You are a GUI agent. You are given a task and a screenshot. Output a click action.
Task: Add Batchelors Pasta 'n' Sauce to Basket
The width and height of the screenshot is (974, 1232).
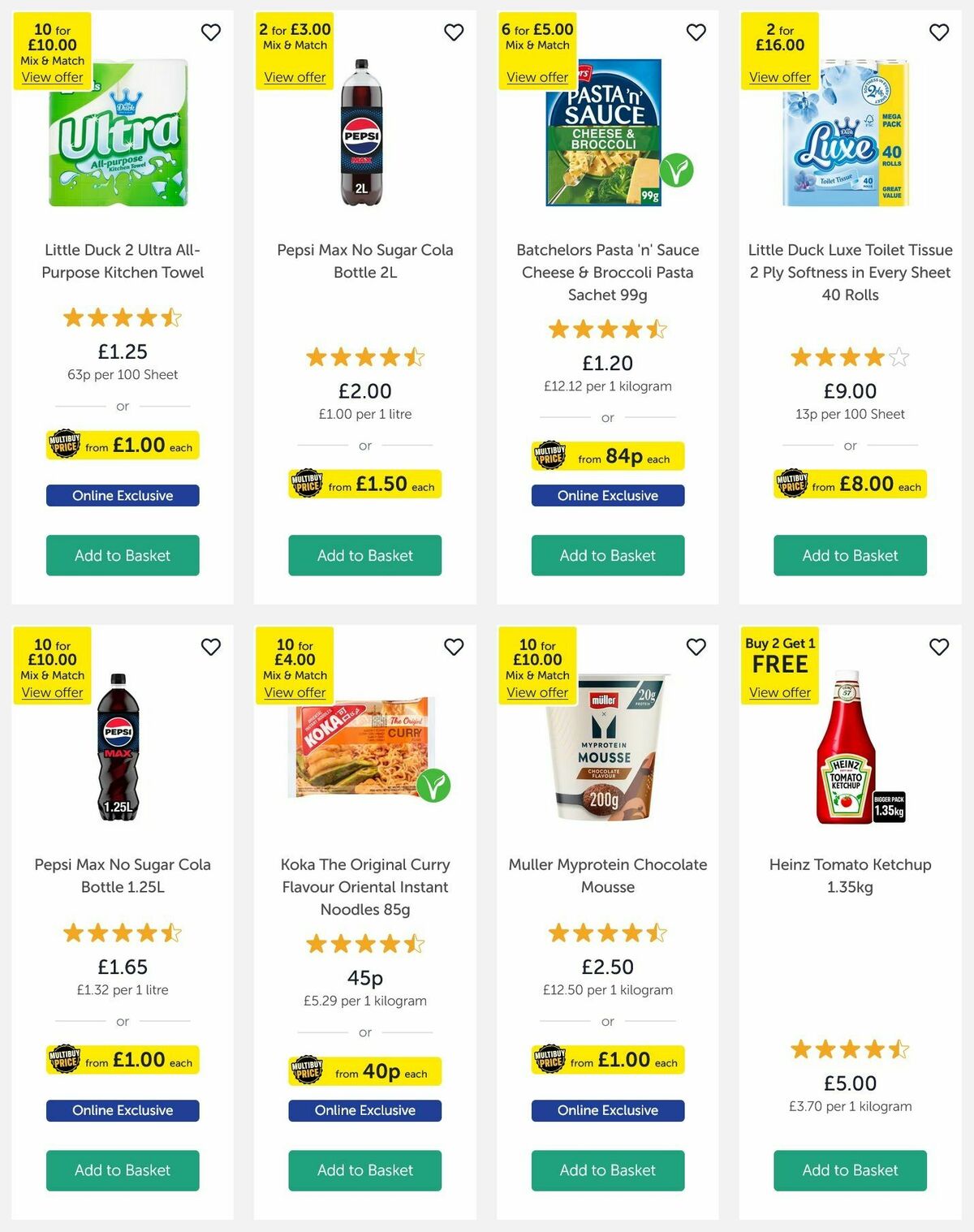[607, 555]
